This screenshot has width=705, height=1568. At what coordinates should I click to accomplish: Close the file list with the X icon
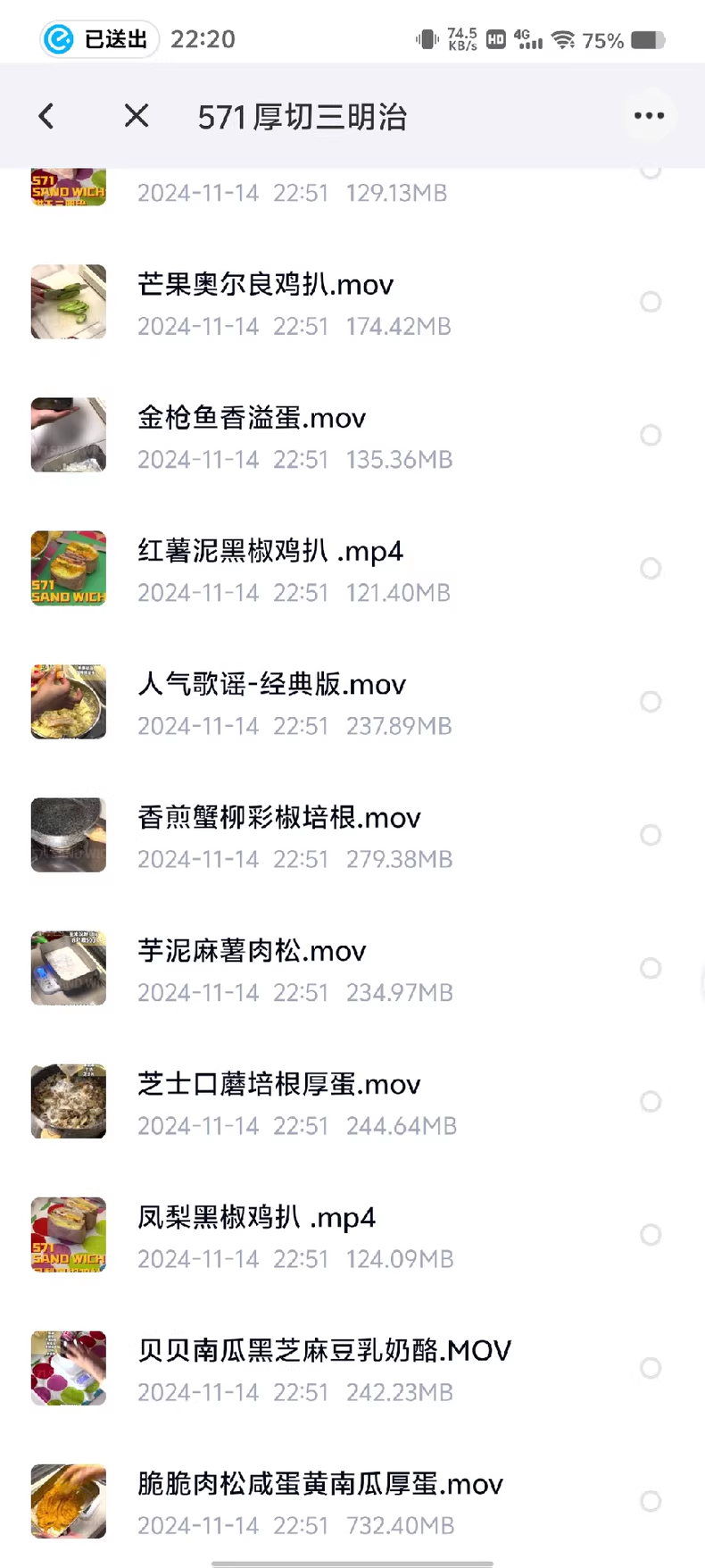coord(136,116)
